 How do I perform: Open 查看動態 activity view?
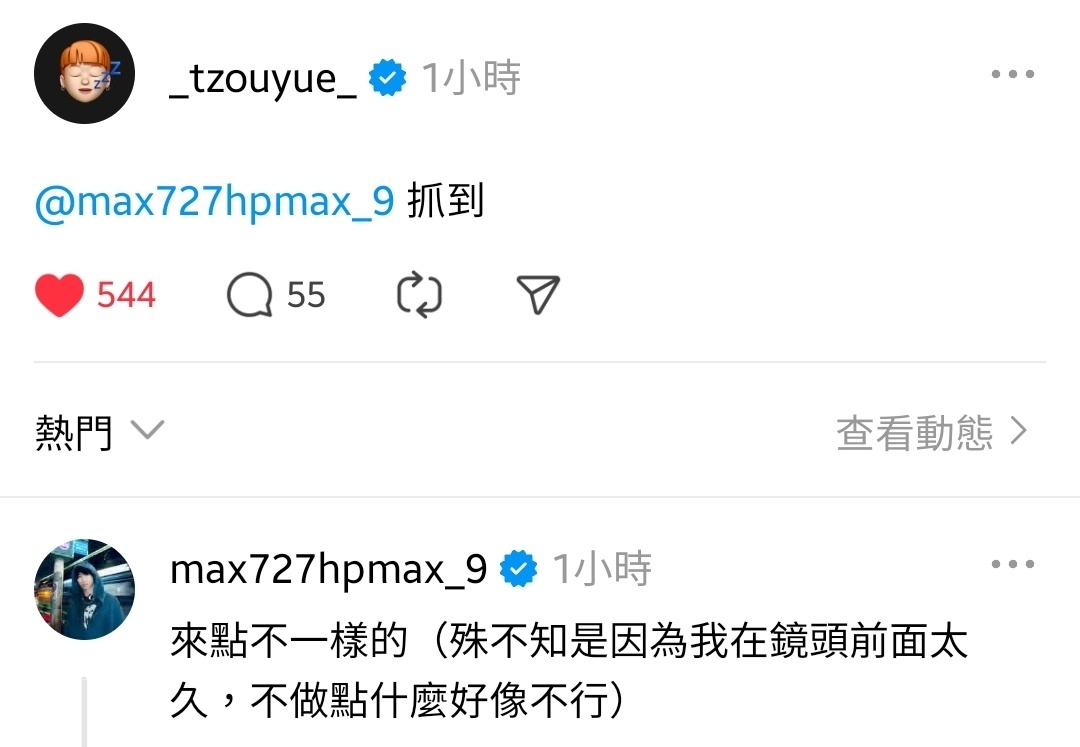pos(931,432)
